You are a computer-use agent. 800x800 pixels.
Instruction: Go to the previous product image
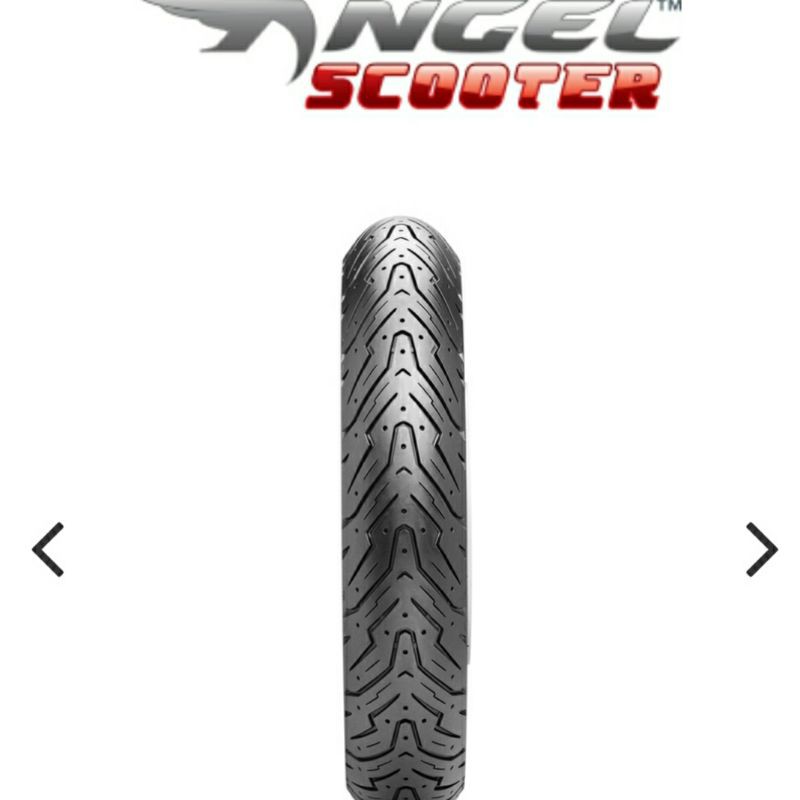[x=48, y=549]
